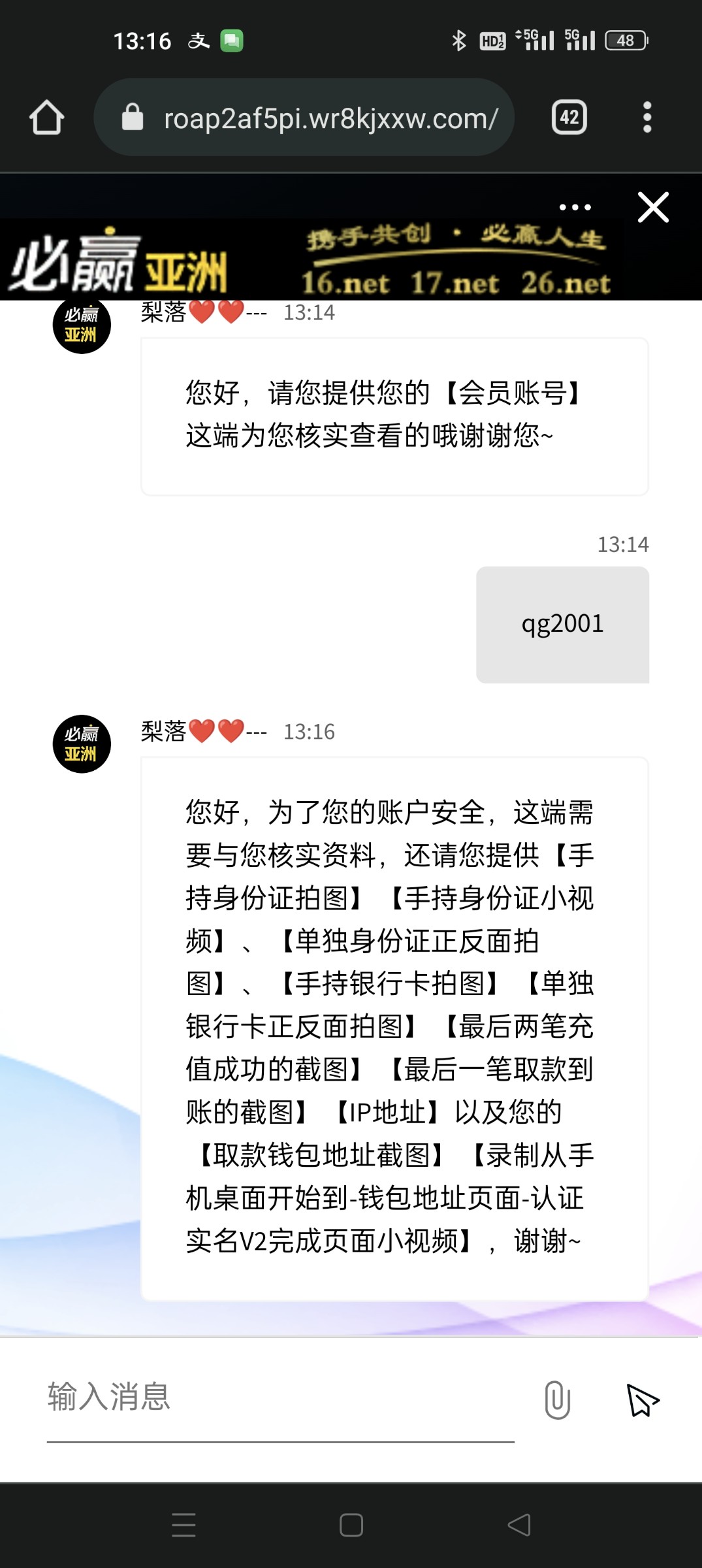The width and height of the screenshot is (702, 1568).
Task: Go to the browser home page
Action: click(46, 118)
